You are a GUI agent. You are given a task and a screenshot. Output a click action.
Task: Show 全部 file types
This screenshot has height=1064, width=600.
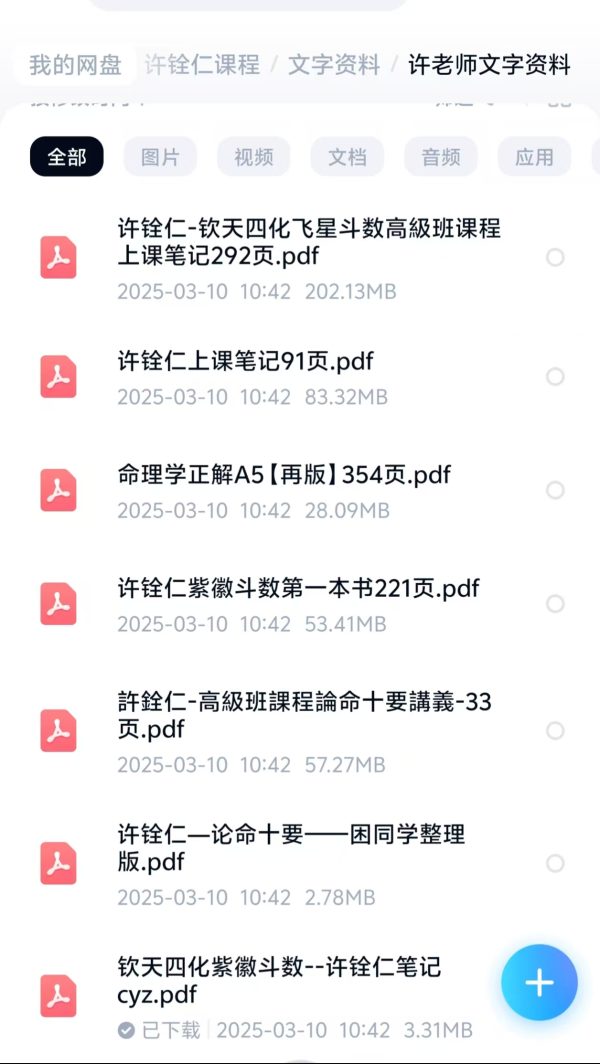[67, 157]
